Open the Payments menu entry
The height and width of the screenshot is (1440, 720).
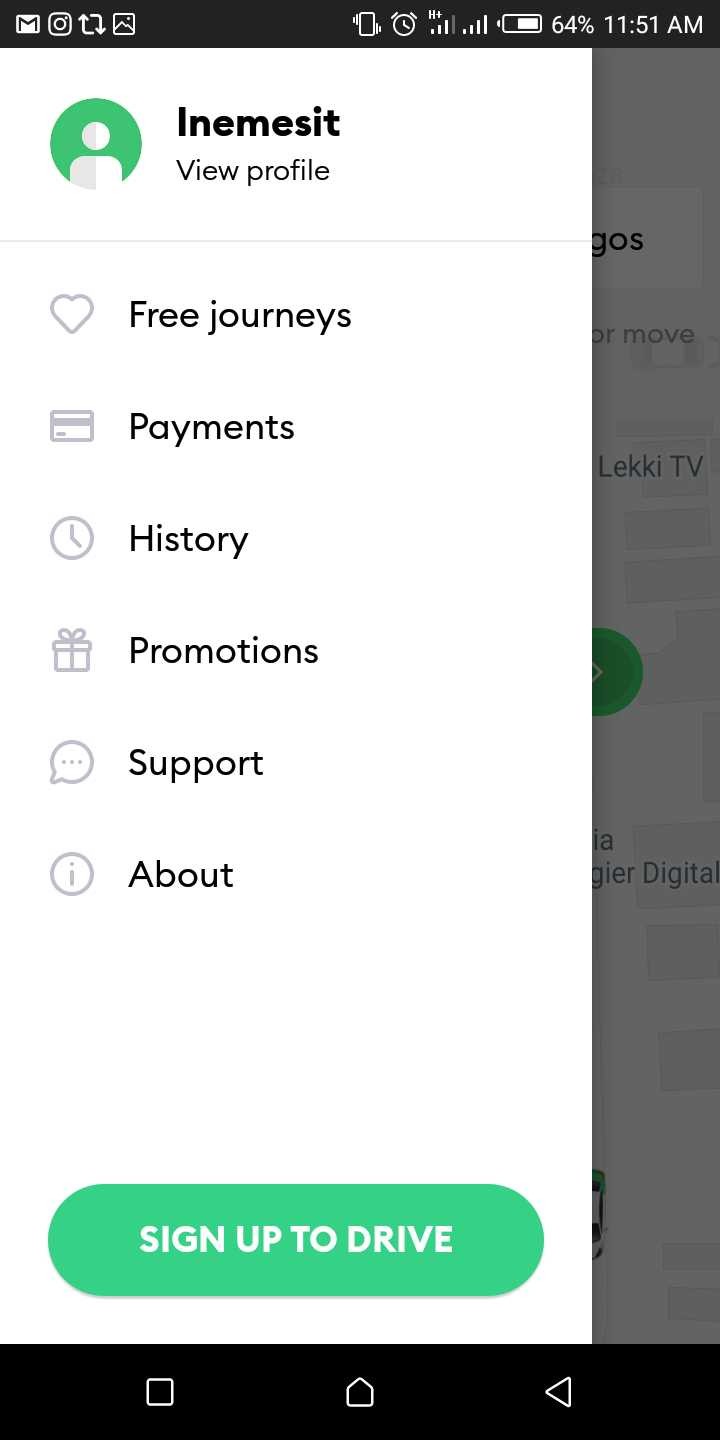[211, 426]
